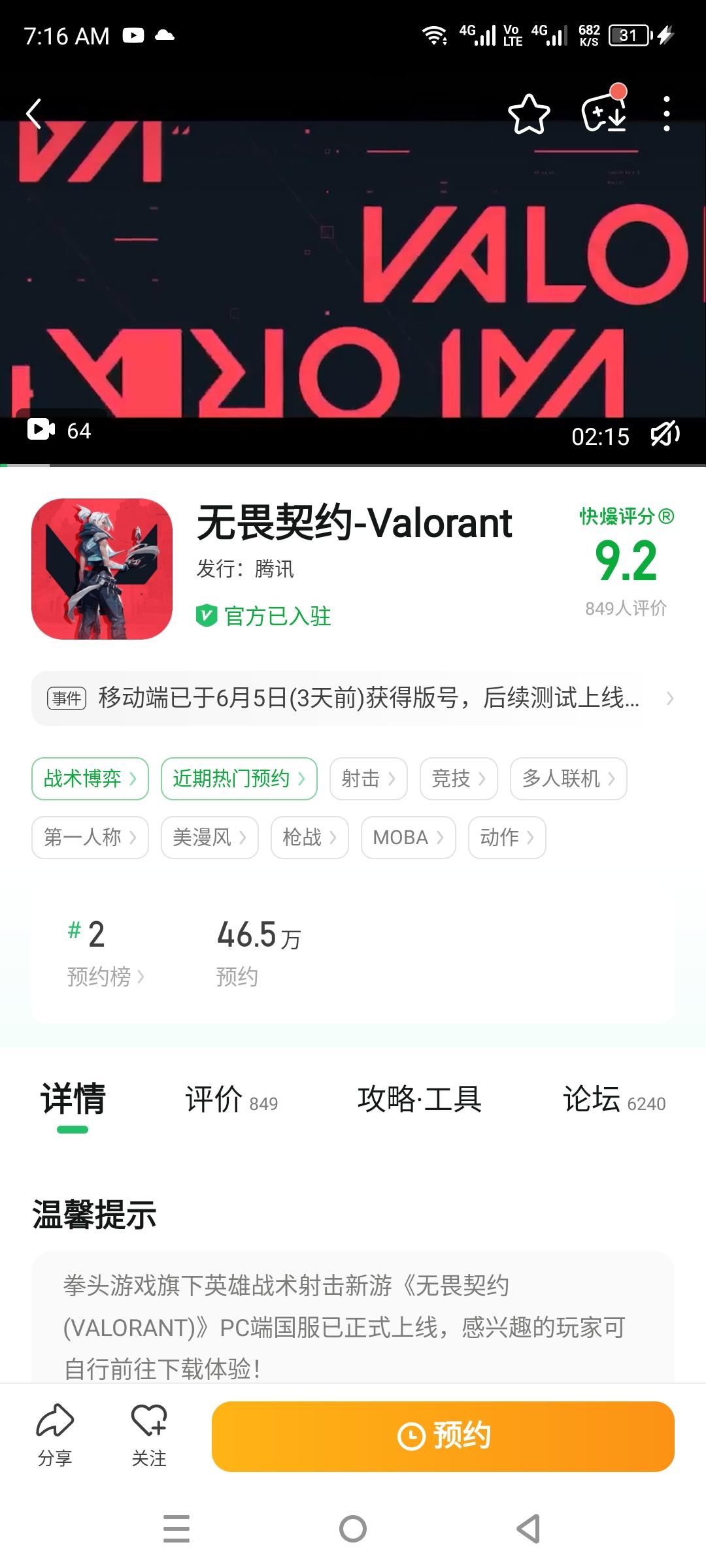Open the 预约榜 ranking list
The height and width of the screenshot is (1568, 706).
(x=105, y=977)
